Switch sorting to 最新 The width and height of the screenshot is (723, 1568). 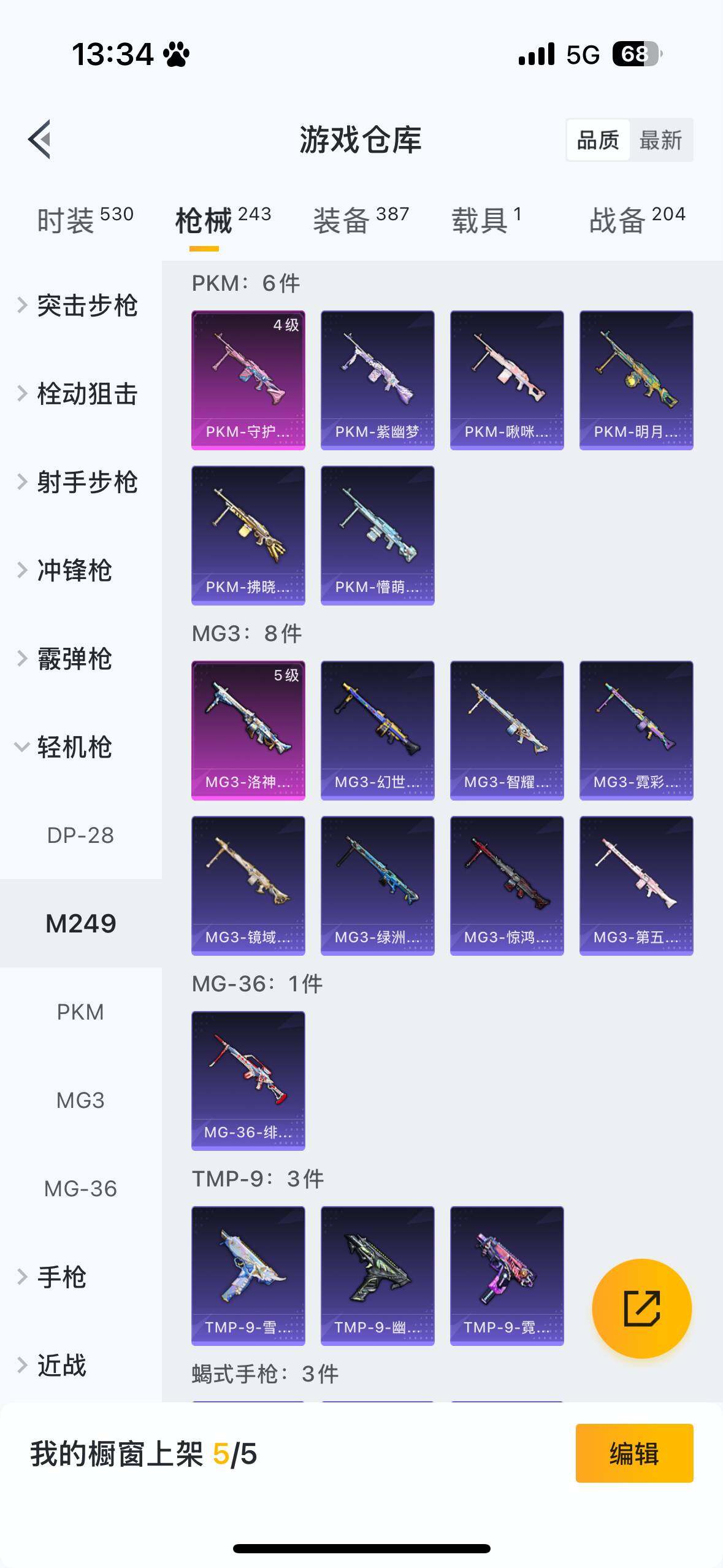[x=661, y=140]
